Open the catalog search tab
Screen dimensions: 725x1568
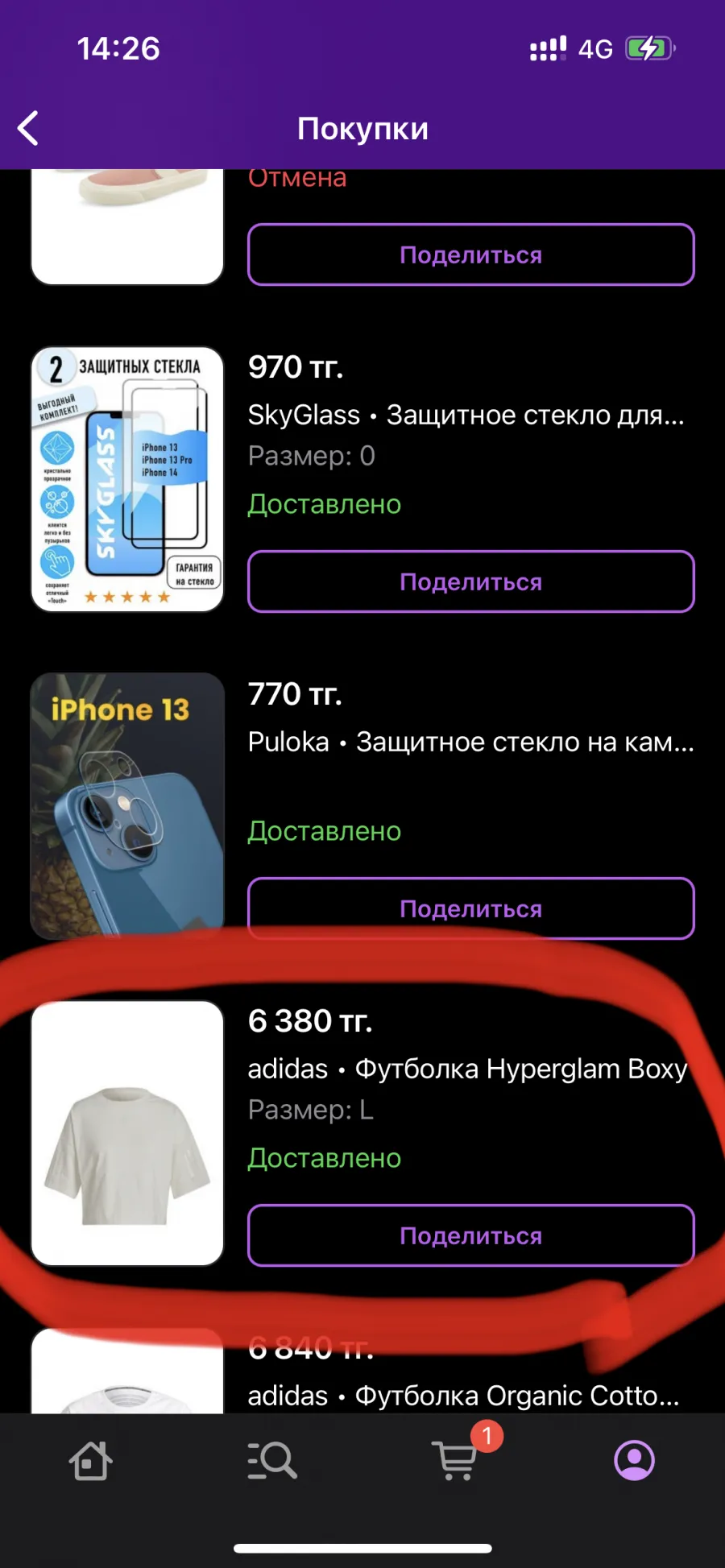click(272, 1460)
